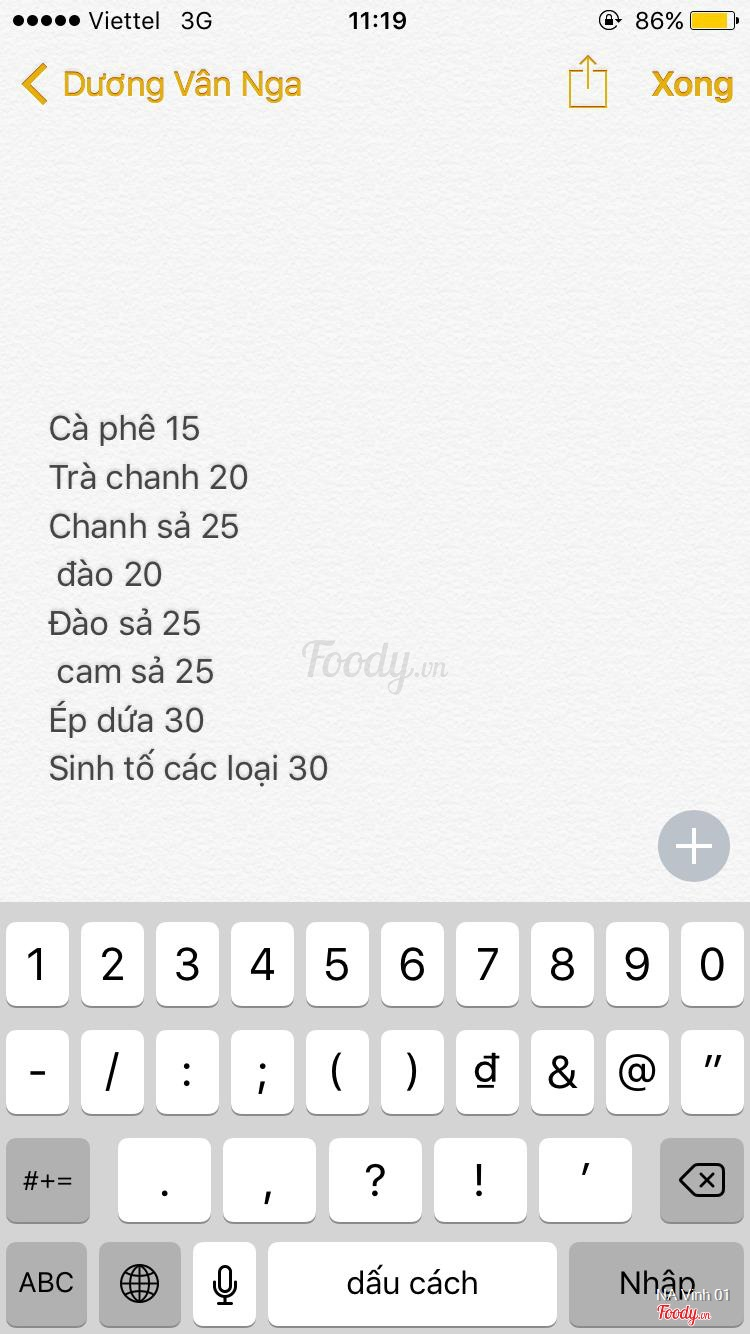Insert a space with dấu cách
The width and height of the screenshot is (750, 1334).
click(x=412, y=1283)
